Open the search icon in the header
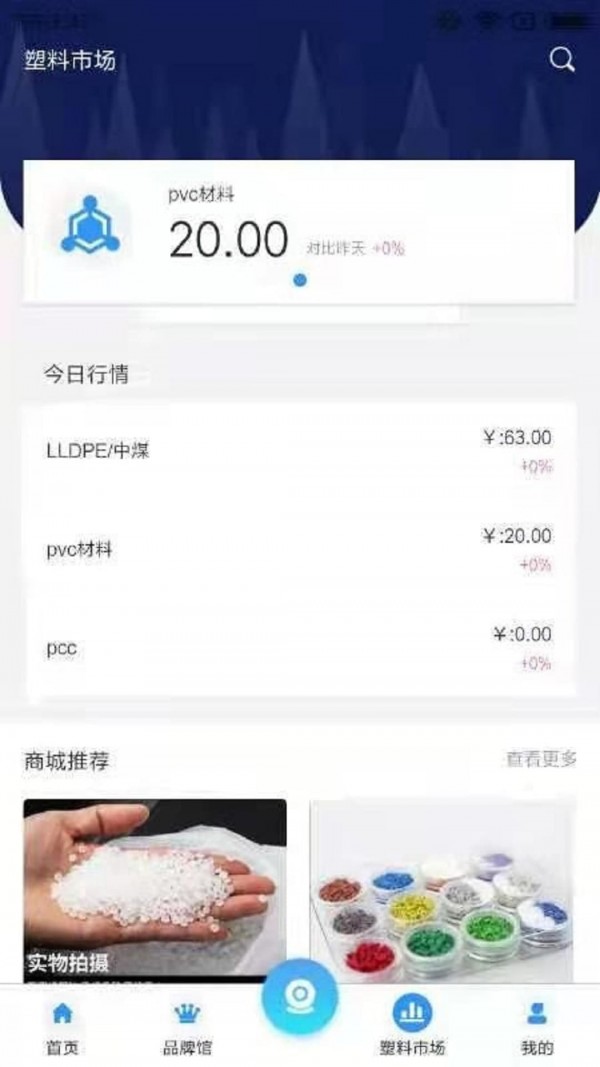The height and width of the screenshot is (1067, 600). [x=562, y=60]
